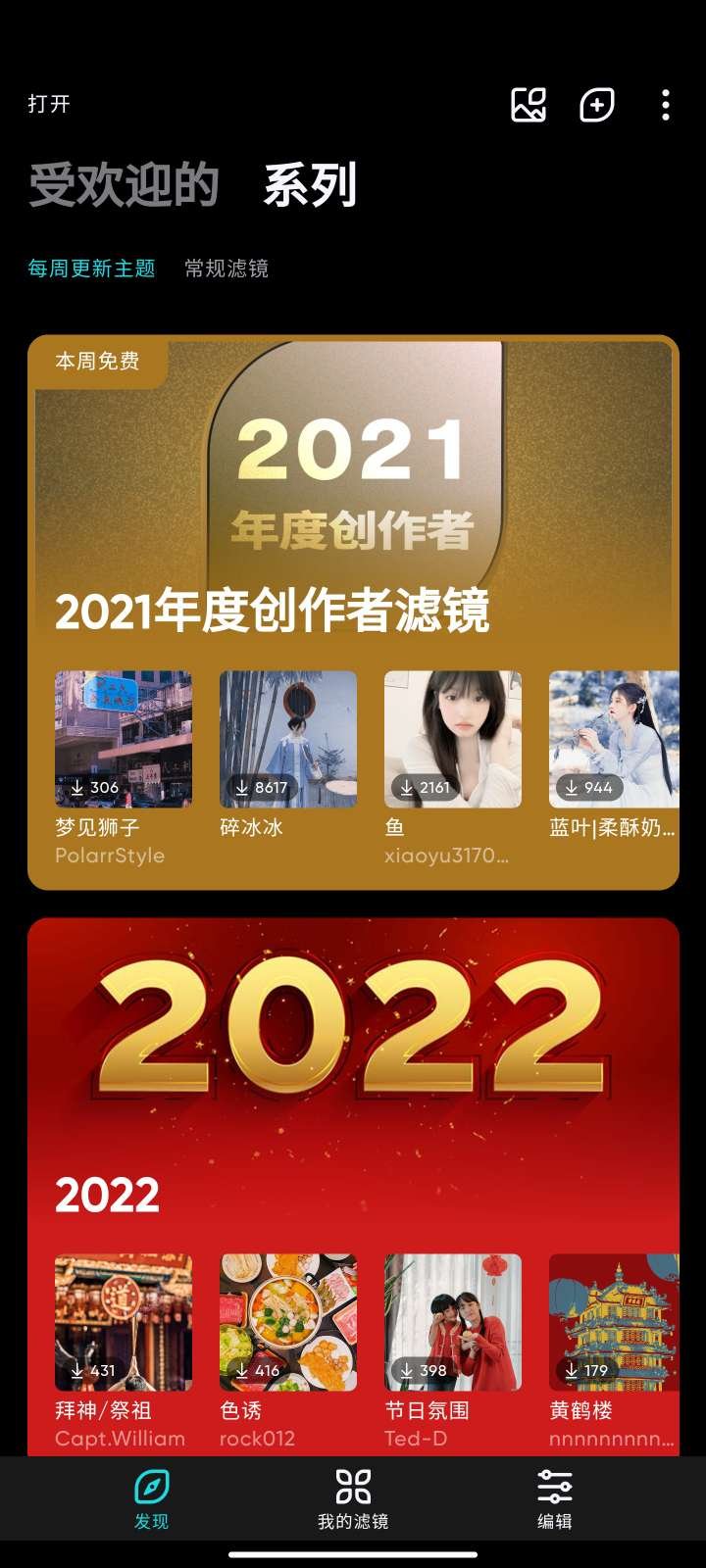Viewport: 706px width, 1568px height.
Task: Tap 打开 at top left
Action: coord(49,105)
